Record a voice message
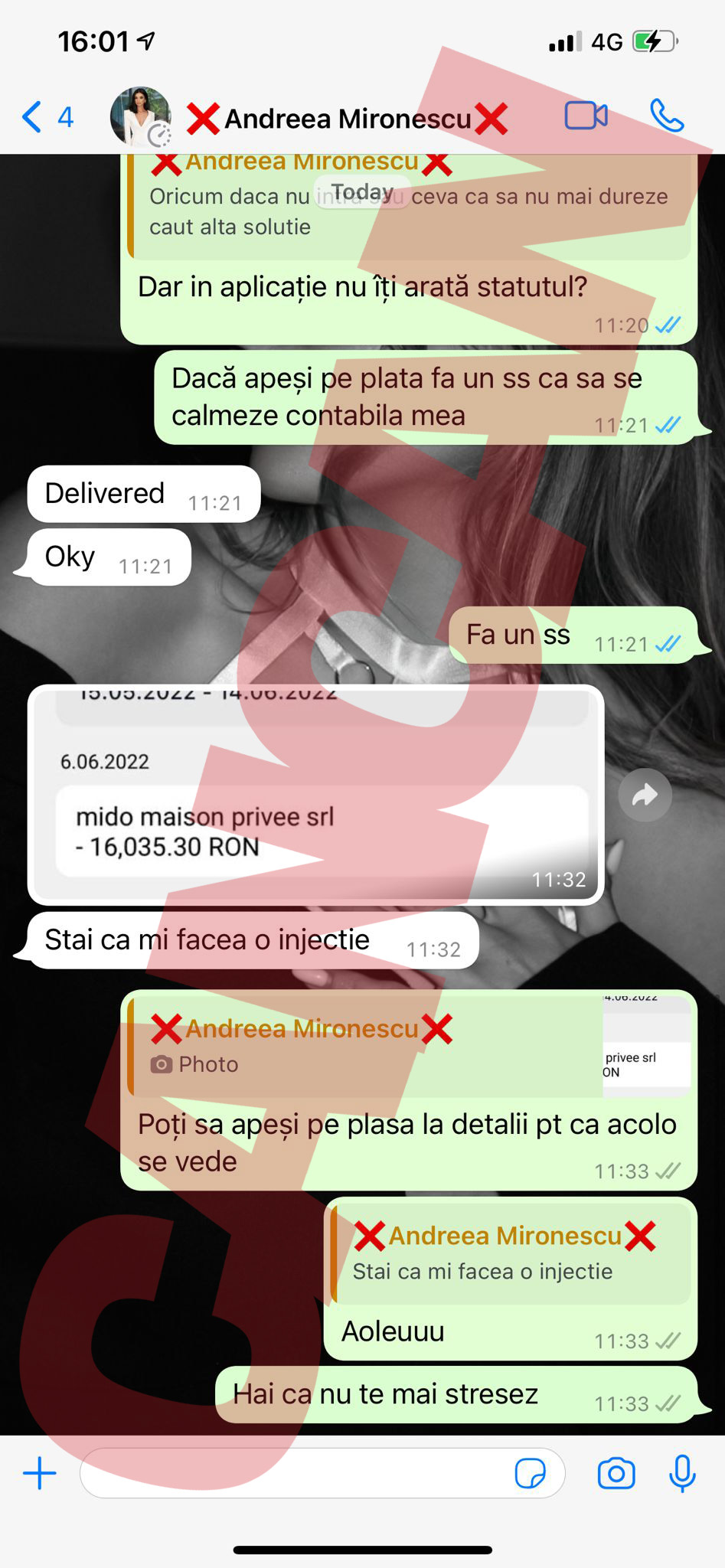 pos(682,1473)
